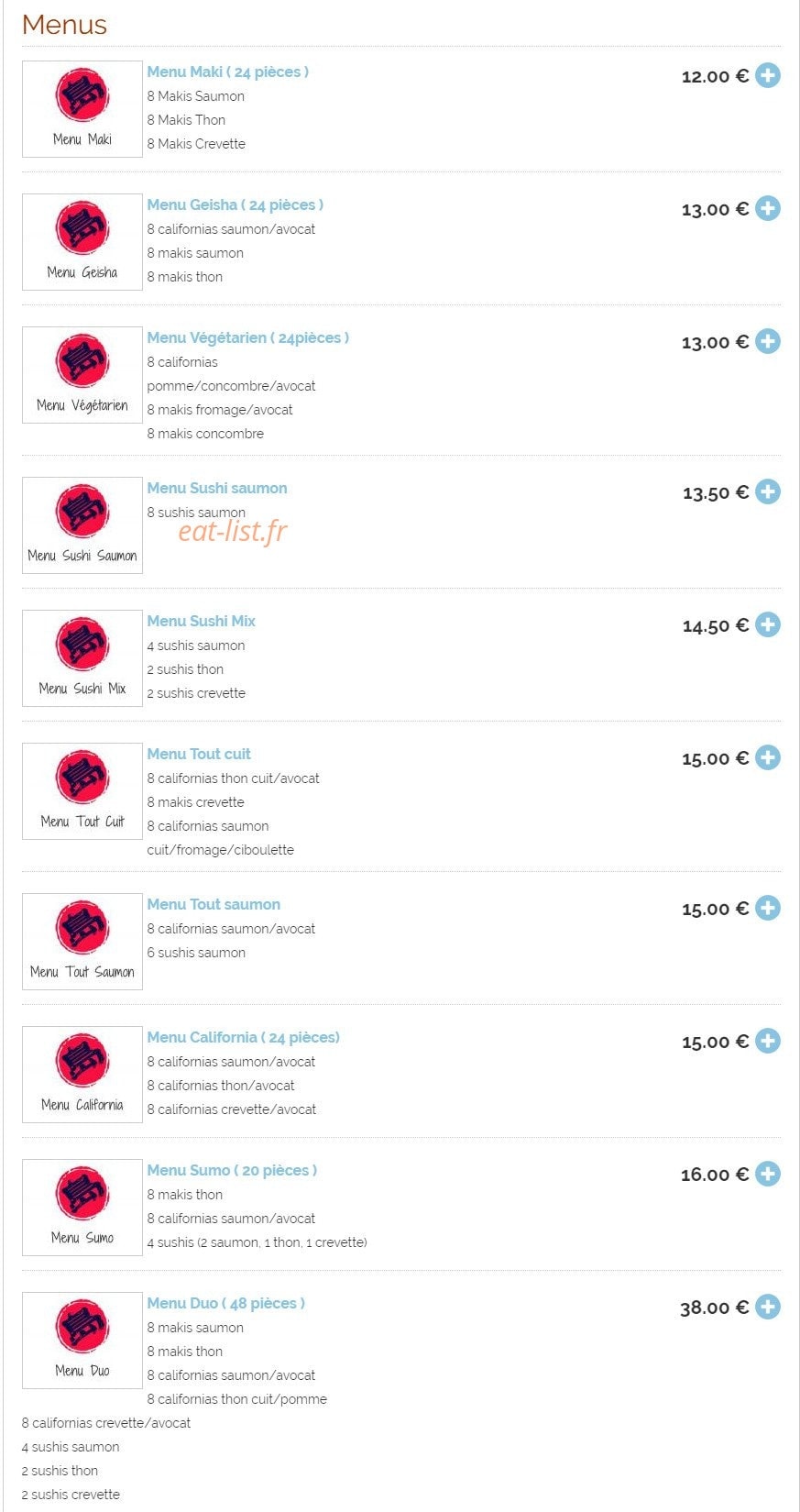Open the Menu California thumbnail
The width and height of the screenshot is (800, 1512).
pyautogui.click(x=82, y=1075)
